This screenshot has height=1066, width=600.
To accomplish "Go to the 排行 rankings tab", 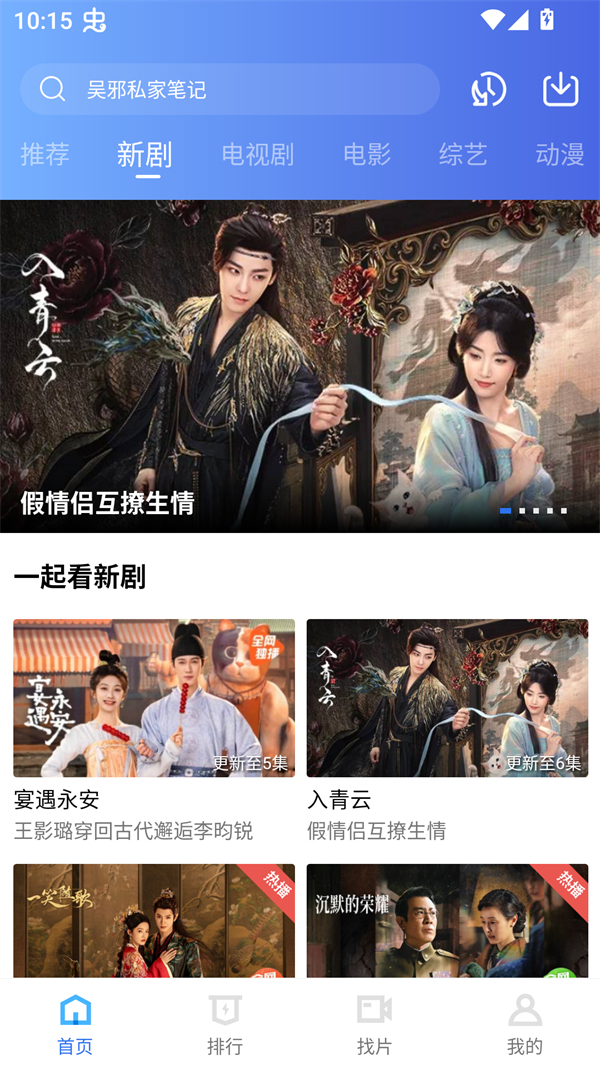I will pos(225,1024).
